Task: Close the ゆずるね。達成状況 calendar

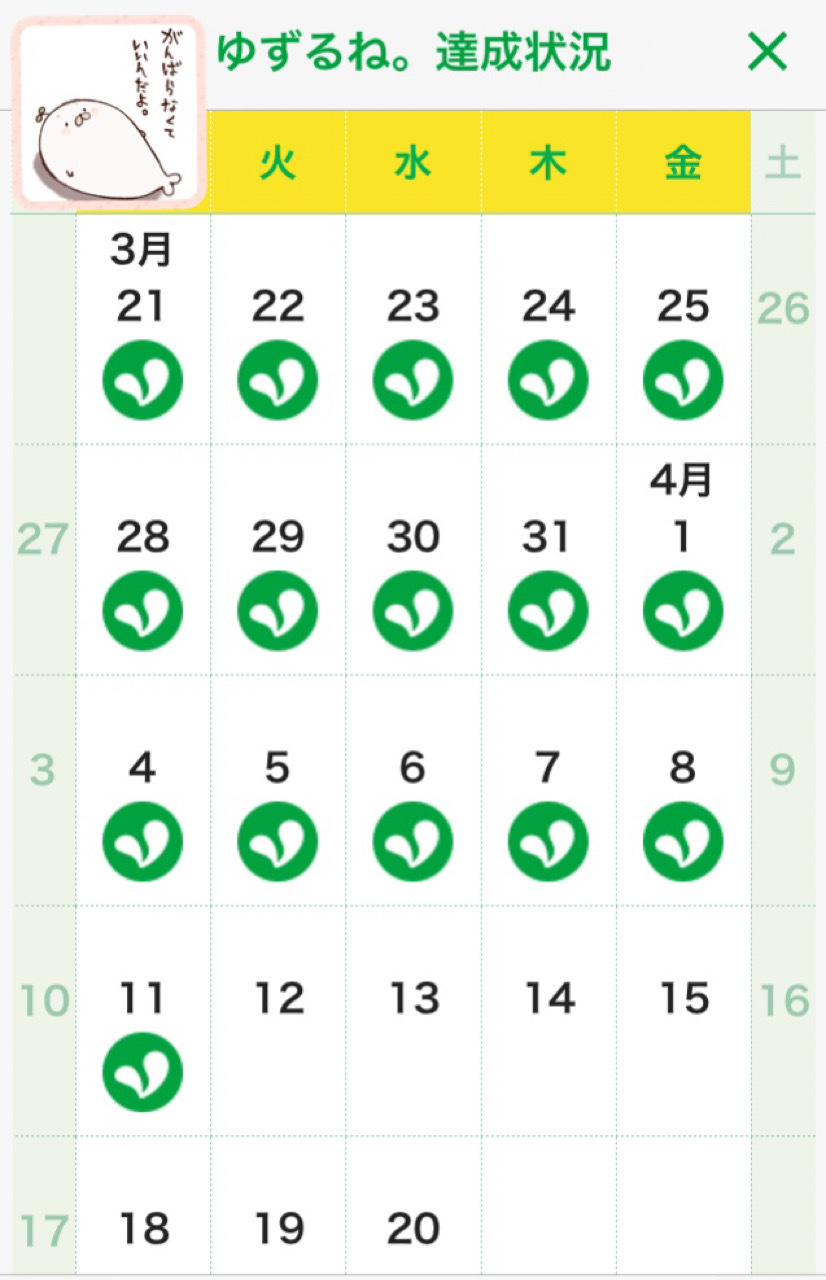Action: tap(767, 52)
